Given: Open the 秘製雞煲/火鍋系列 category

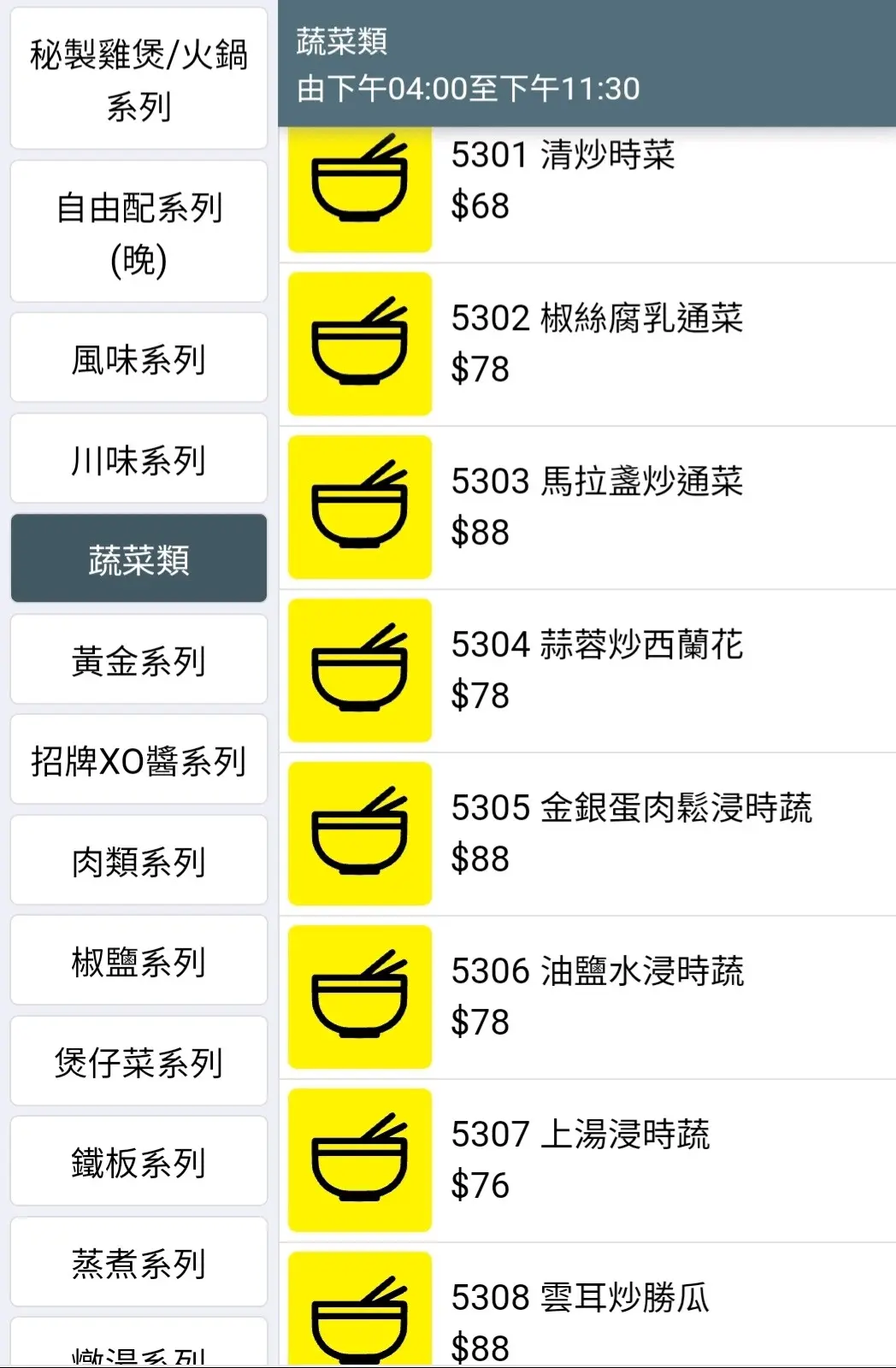Looking at the screenshot, I should pyautogui.click(x=139, y=80).
